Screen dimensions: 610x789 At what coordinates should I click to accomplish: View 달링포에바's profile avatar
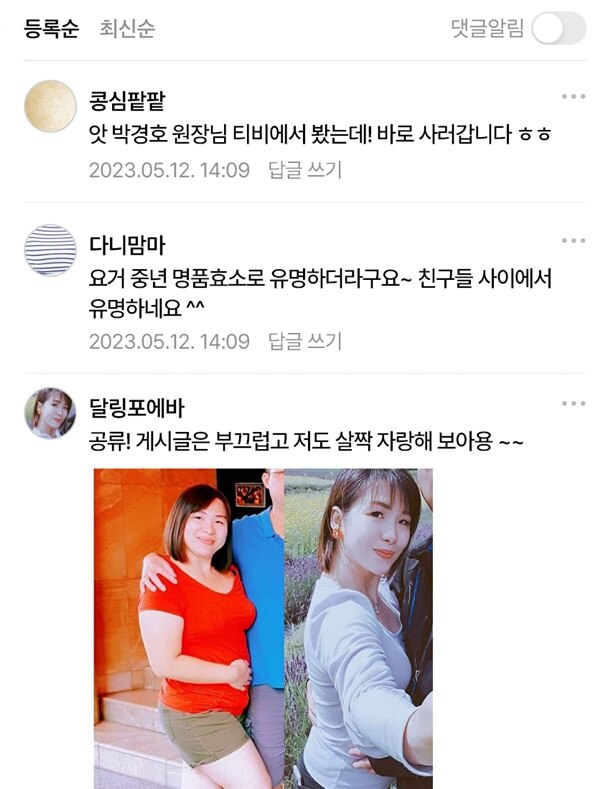50,413
